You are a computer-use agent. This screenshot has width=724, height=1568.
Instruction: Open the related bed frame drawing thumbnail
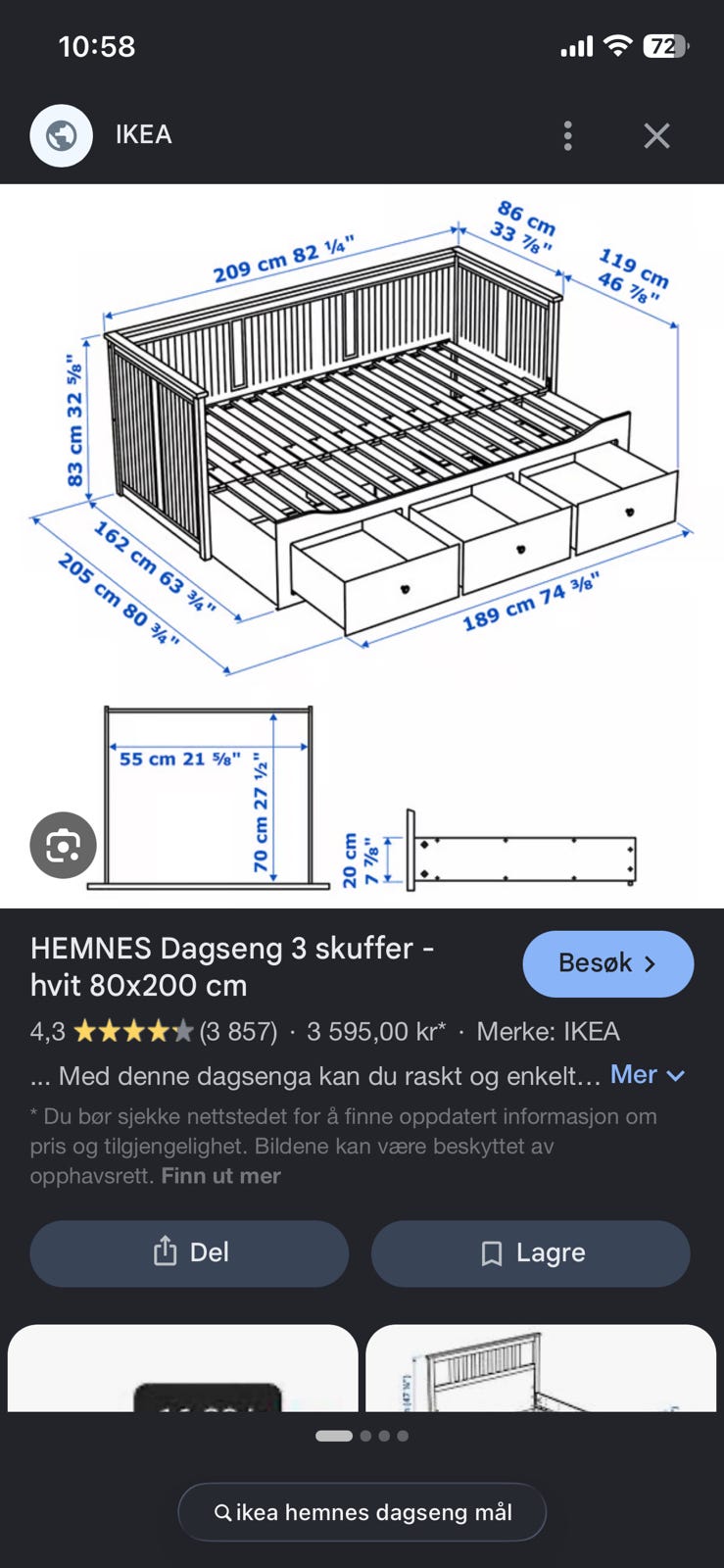[x=541, y=1368]
